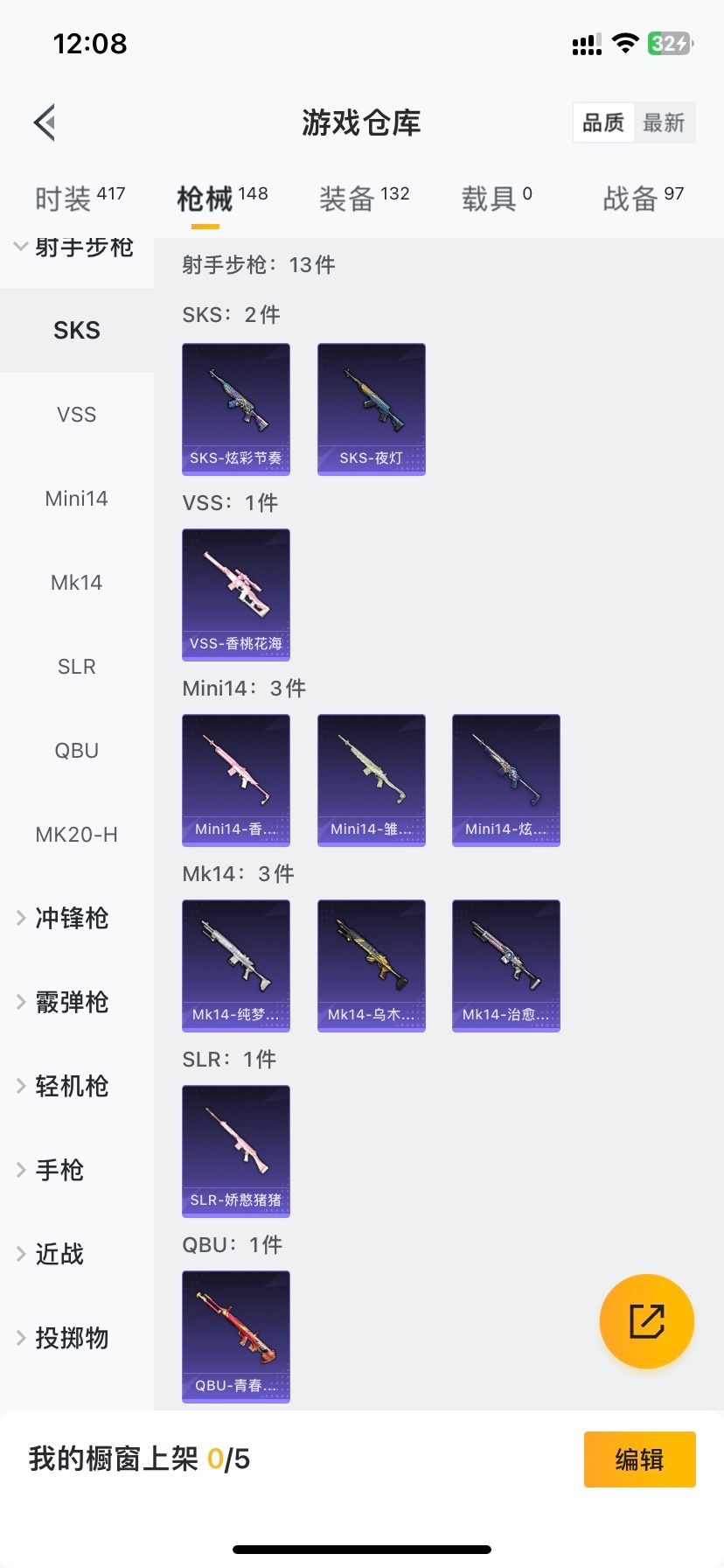Expand the 轻机枪 category
Image resolution: width=724 pixels, height=1568 pixels.
(72, 1086)
